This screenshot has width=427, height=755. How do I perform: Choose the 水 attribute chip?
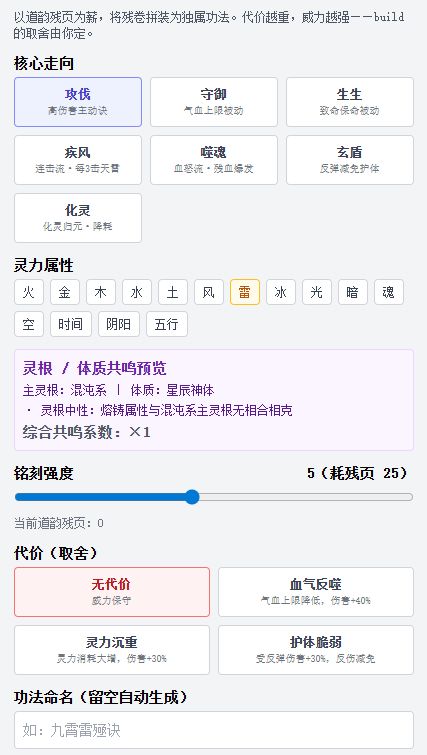pyautogui.click(x=137, y=292)
